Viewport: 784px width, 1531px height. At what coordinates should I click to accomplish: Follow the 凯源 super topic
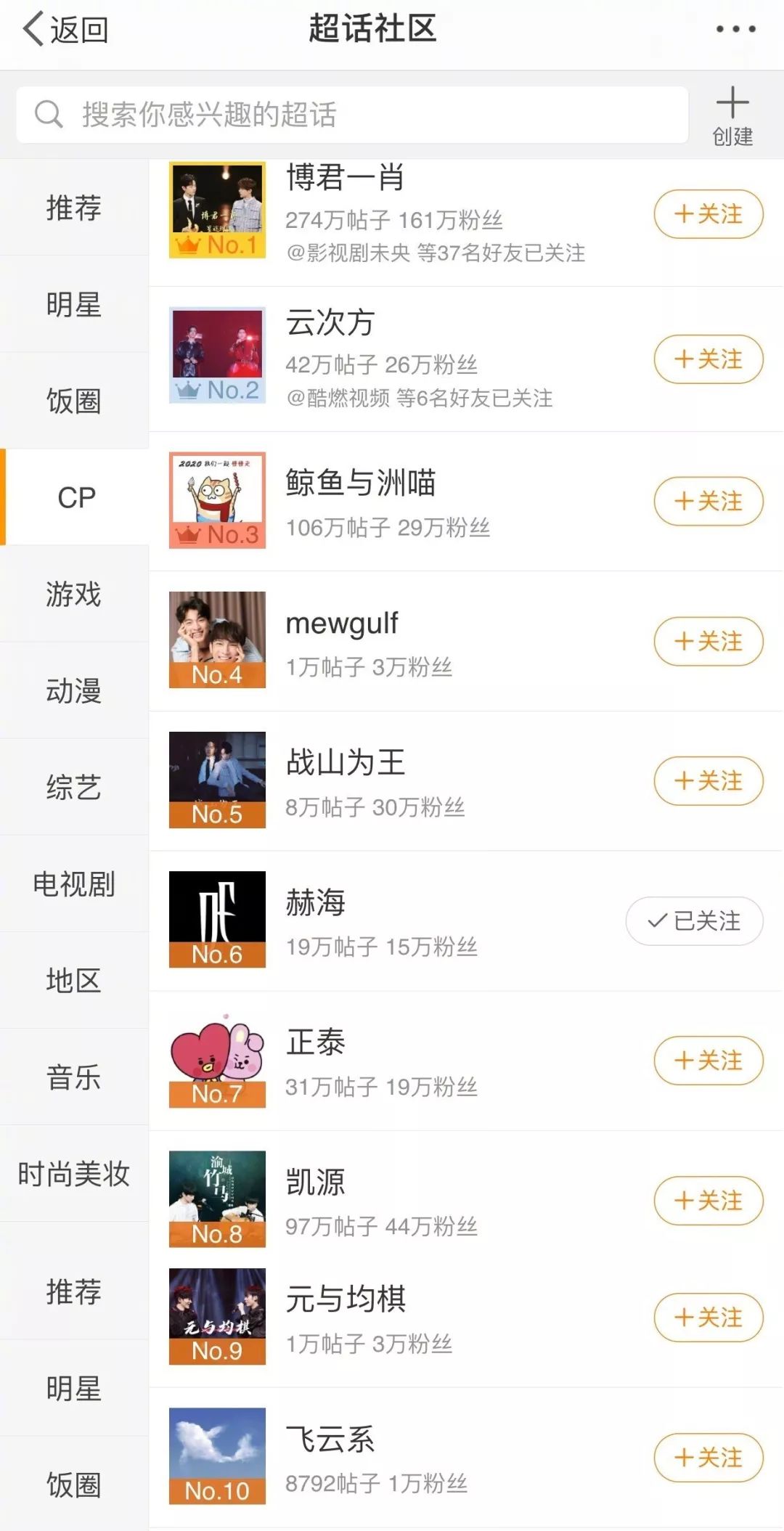[708, 1201]
